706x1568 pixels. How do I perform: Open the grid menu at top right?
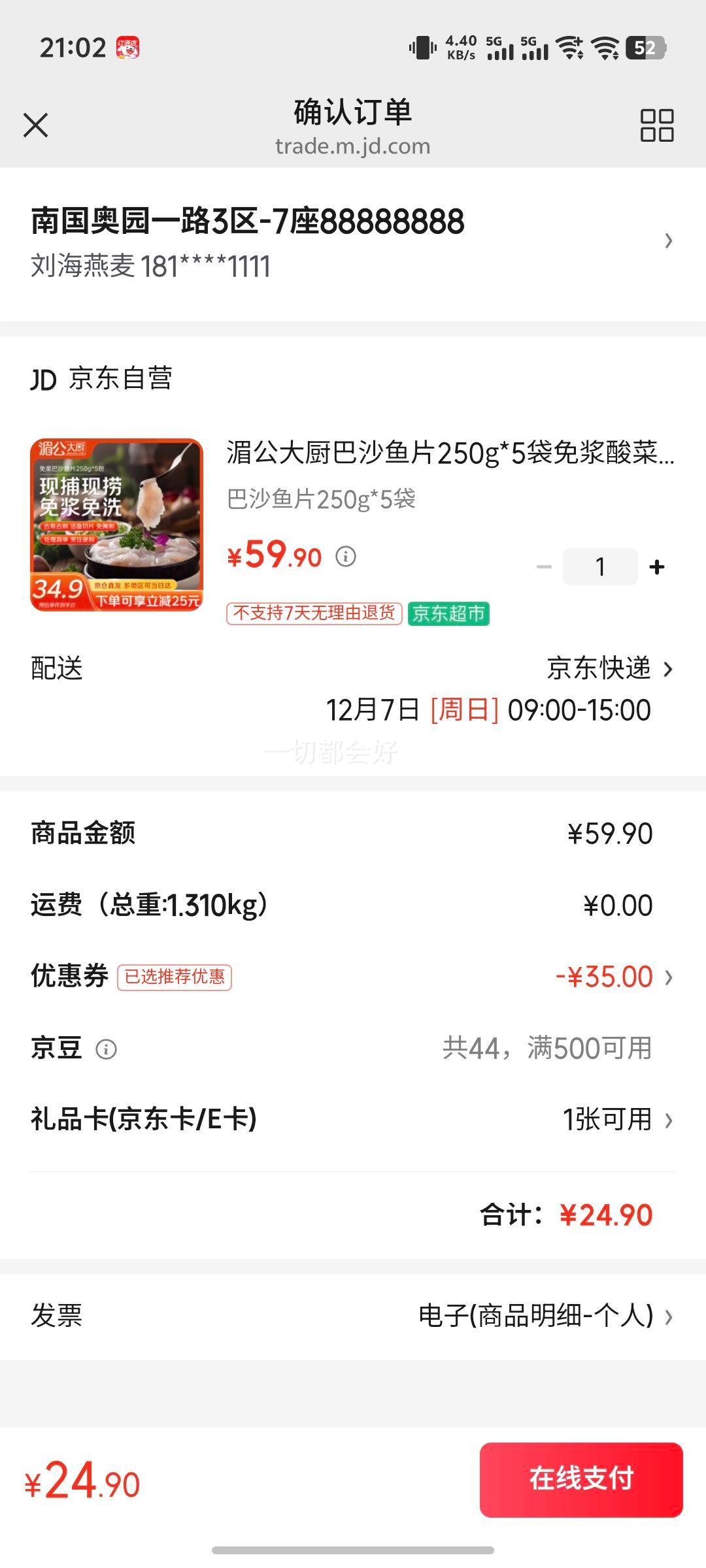[x=658, y=124]
